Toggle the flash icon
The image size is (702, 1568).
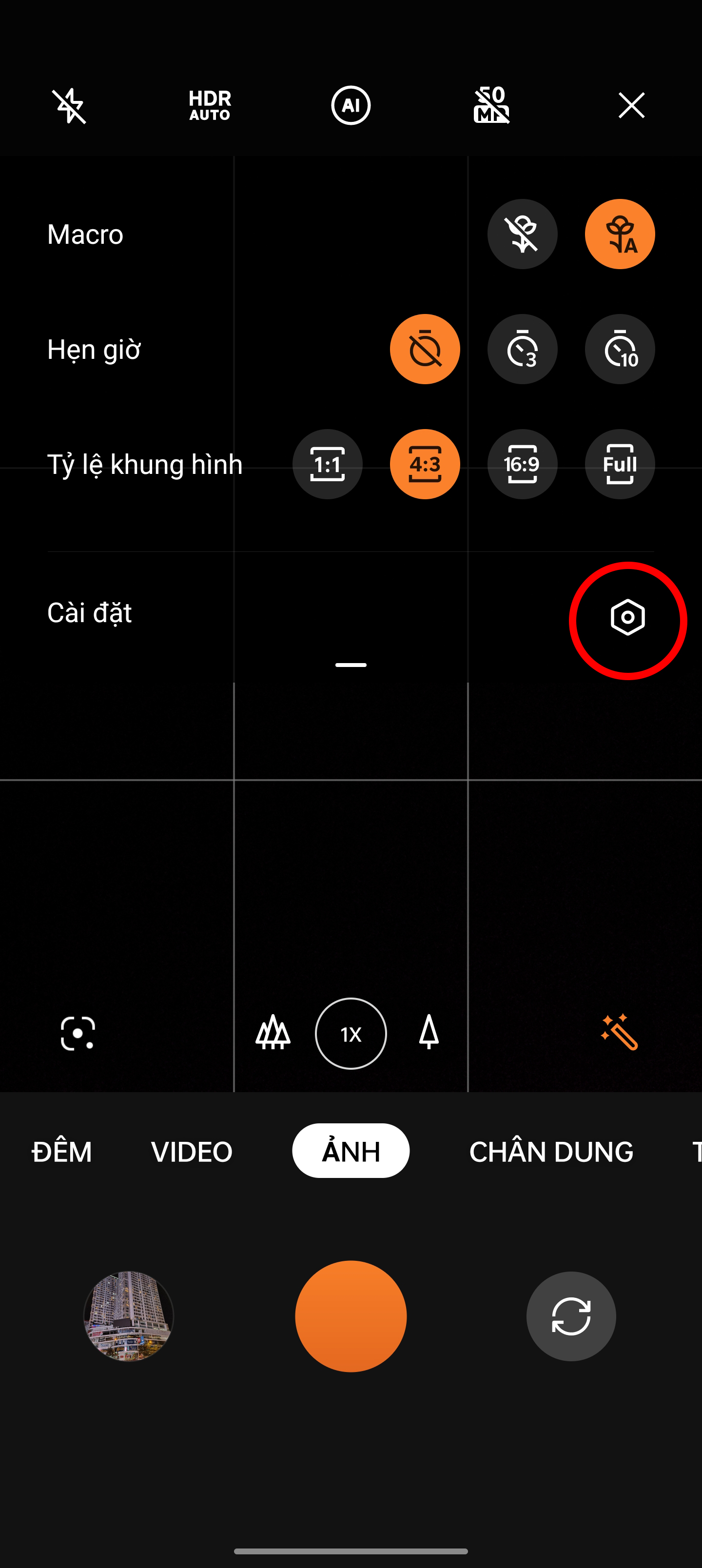[69, 106]
